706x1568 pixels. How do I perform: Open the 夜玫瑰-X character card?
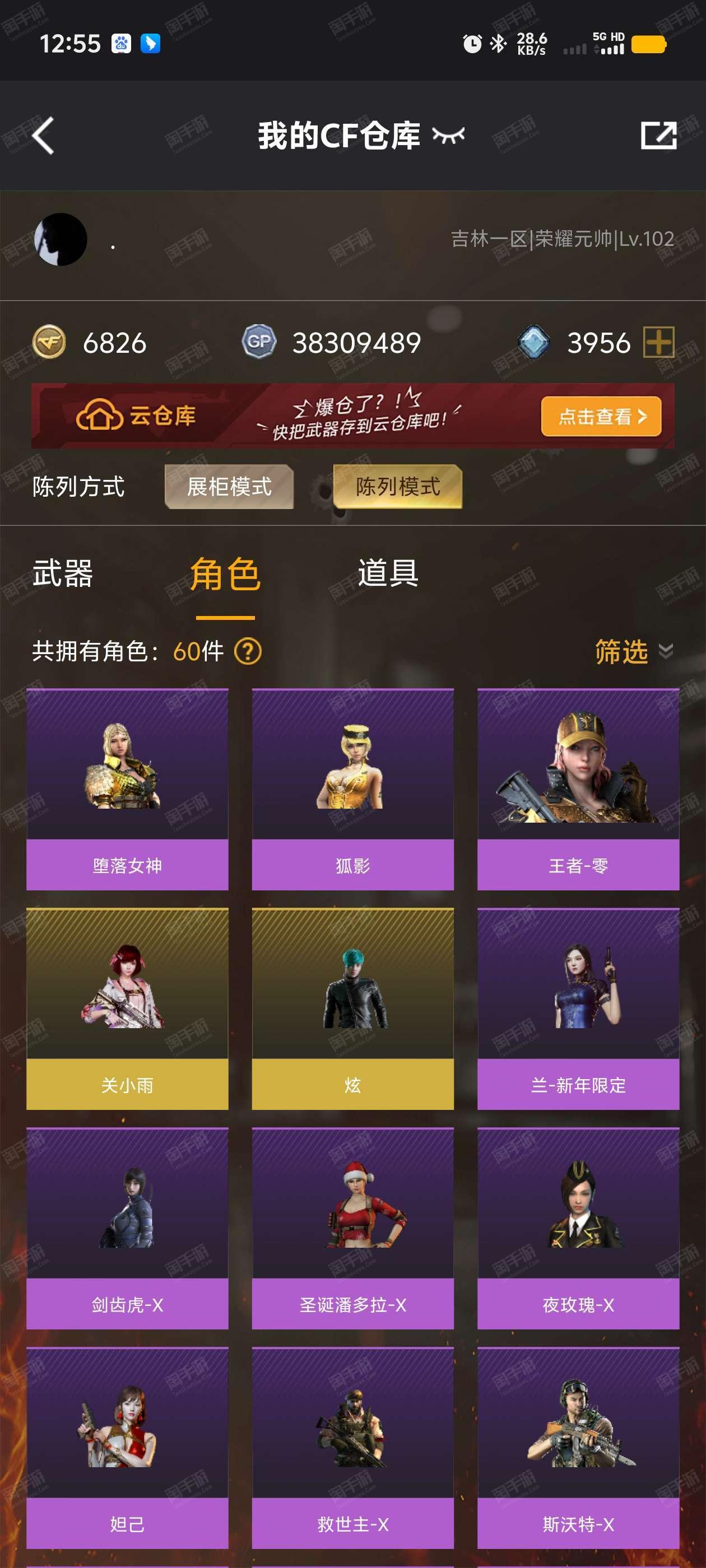click(578, 1228)
